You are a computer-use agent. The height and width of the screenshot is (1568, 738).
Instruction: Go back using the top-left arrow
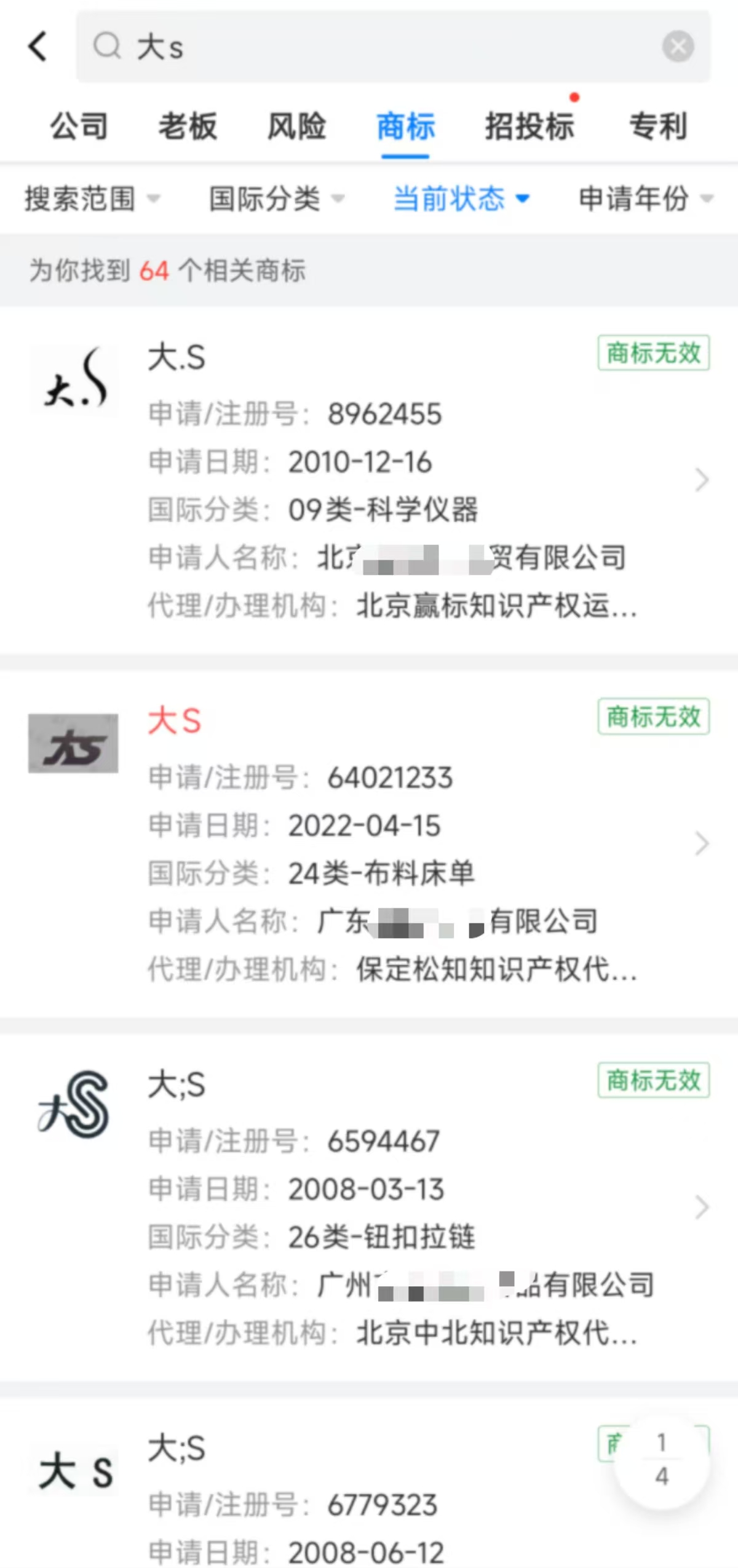[38, 47]
